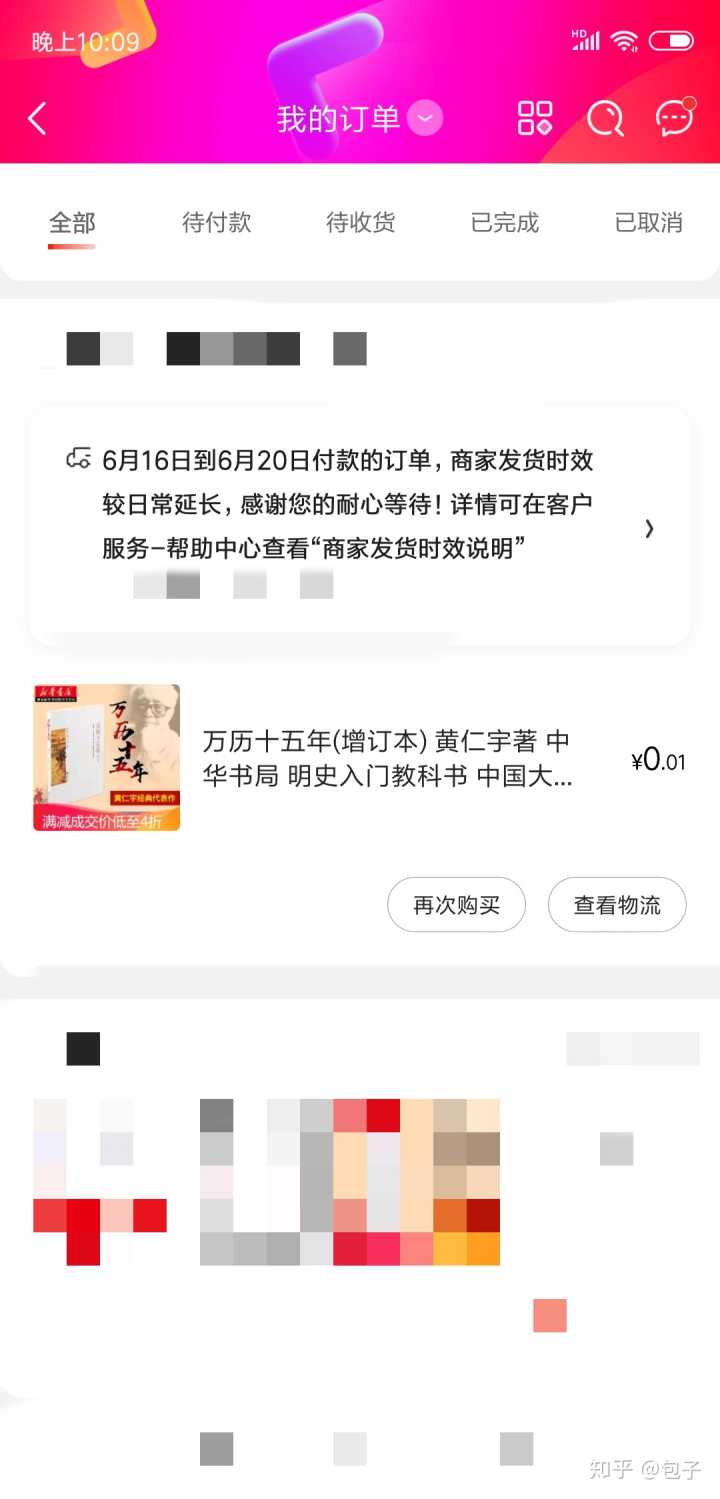Open the 已取消 tab
The image size is (720, 1499).
648,222
